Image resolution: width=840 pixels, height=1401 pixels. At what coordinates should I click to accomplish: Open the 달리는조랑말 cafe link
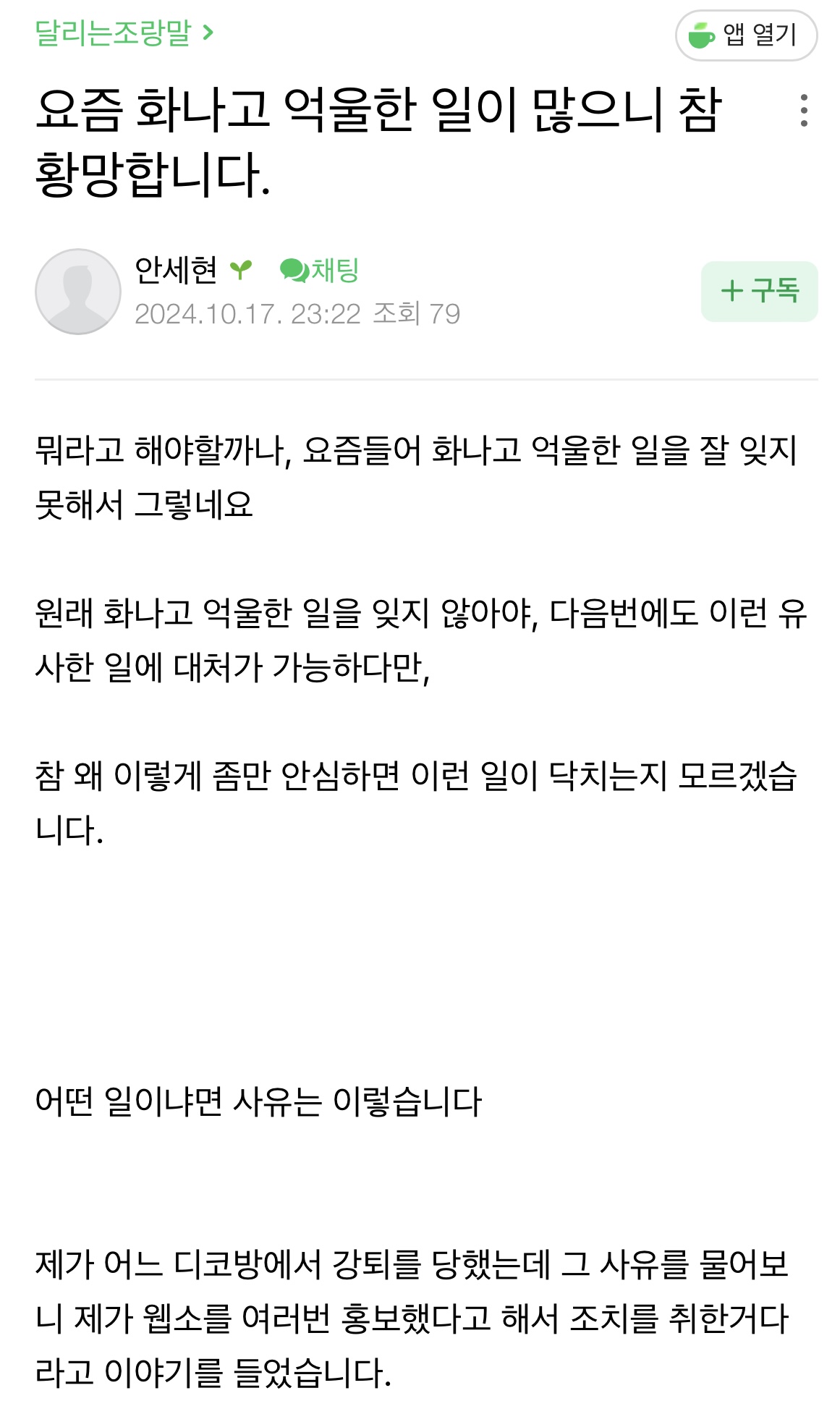point(124,33)
